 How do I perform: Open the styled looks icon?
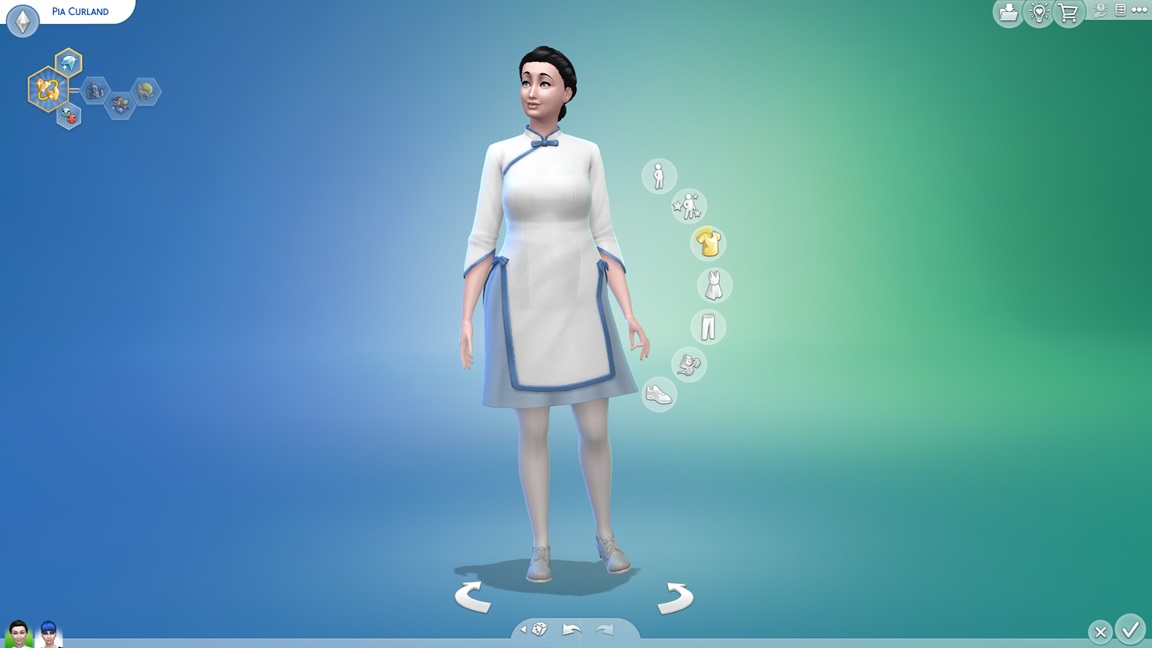click(x=688, y=206)
